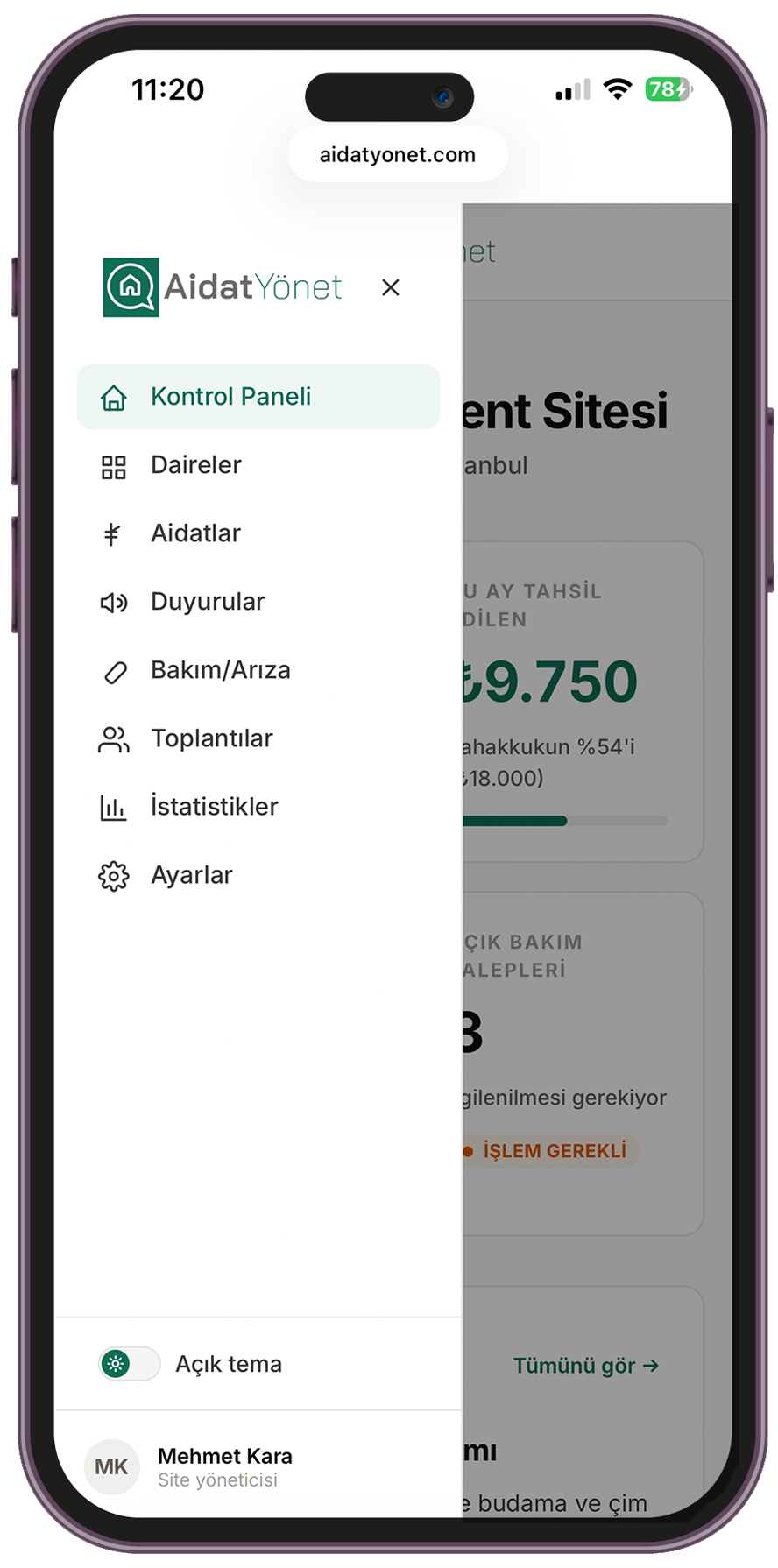
Task: Open the Tümünü gör link
Action: (585, 1365)
